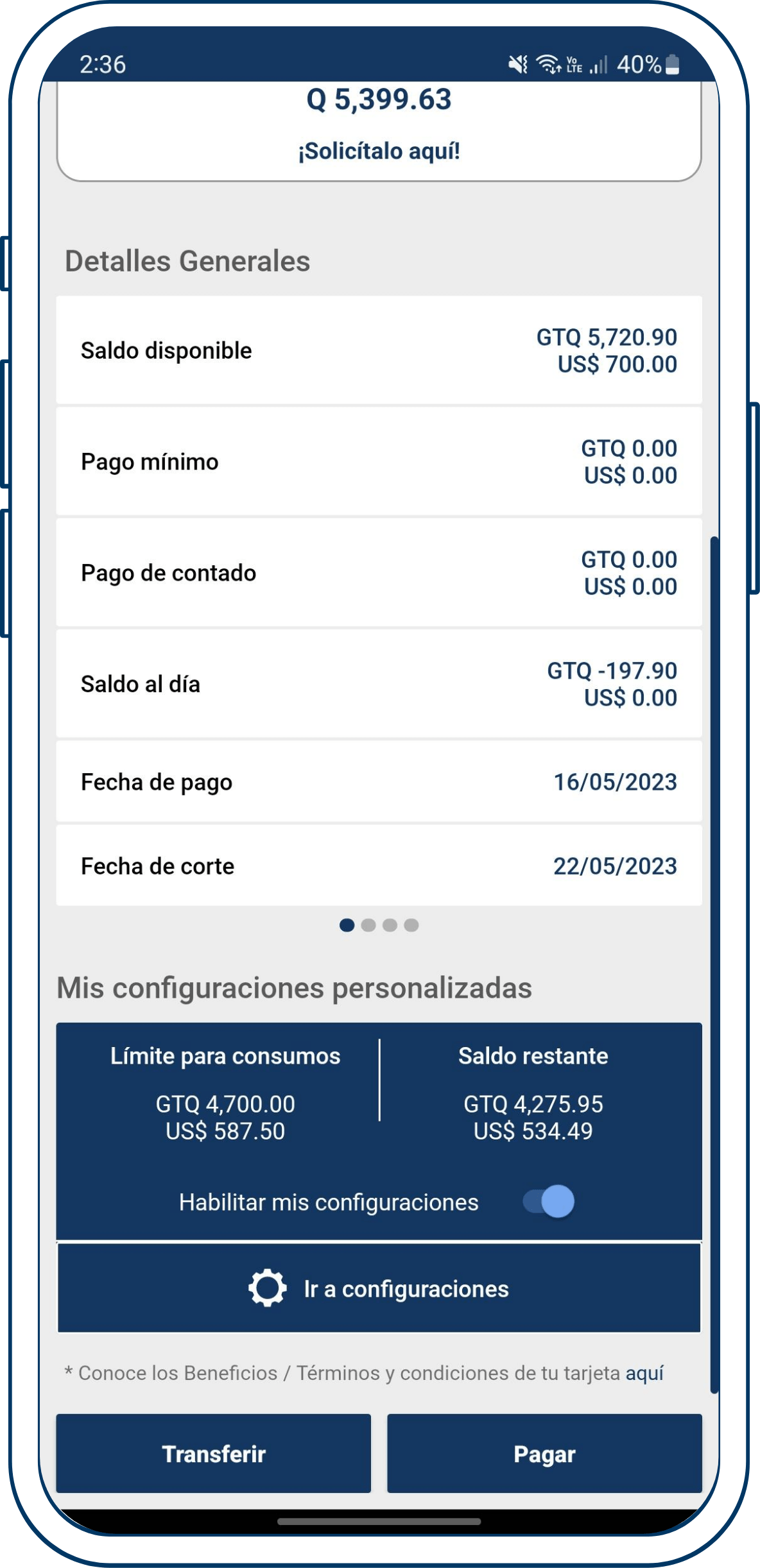Tap the Transferir button

pyautogui.click(x=214, y=1454)
